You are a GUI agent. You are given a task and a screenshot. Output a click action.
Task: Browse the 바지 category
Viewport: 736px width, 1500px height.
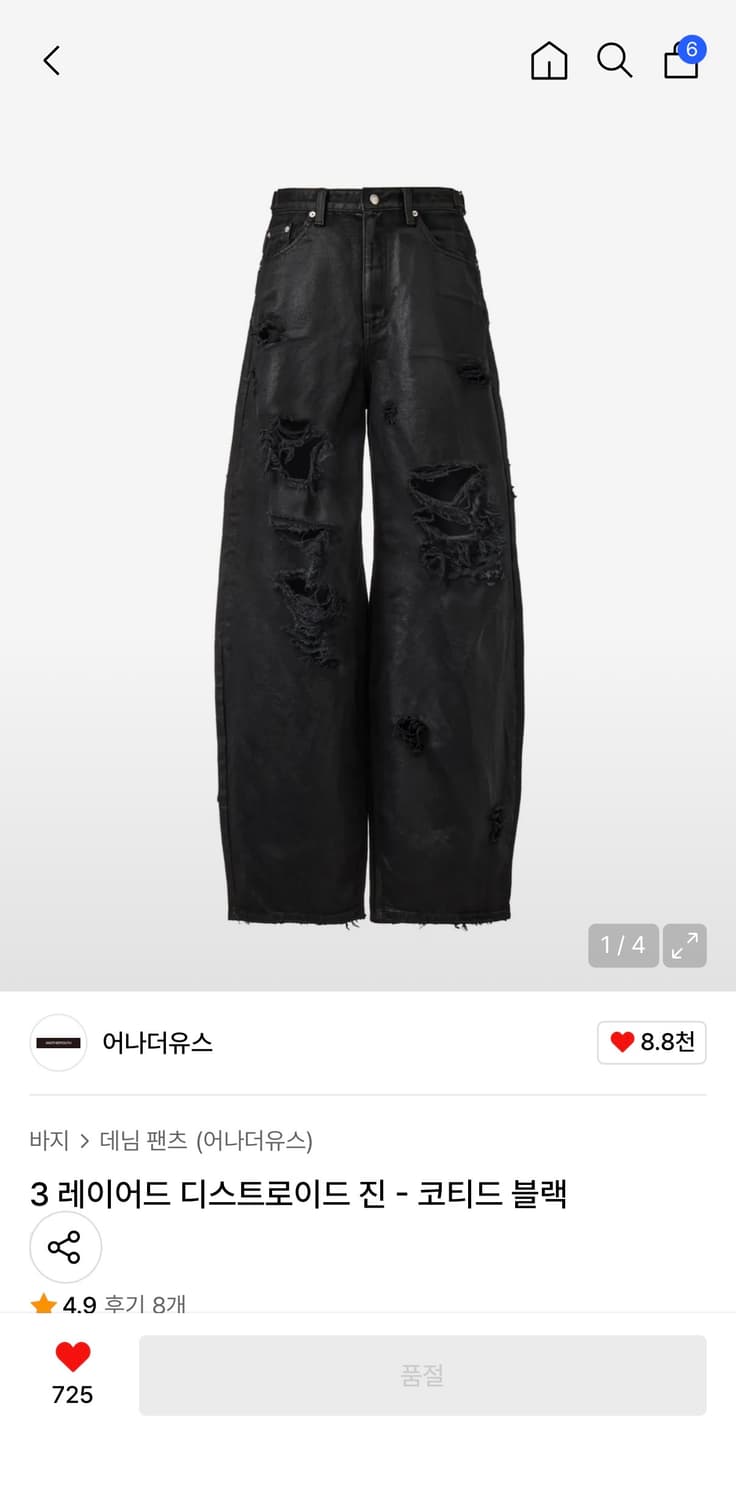[x=47, y=1141]
